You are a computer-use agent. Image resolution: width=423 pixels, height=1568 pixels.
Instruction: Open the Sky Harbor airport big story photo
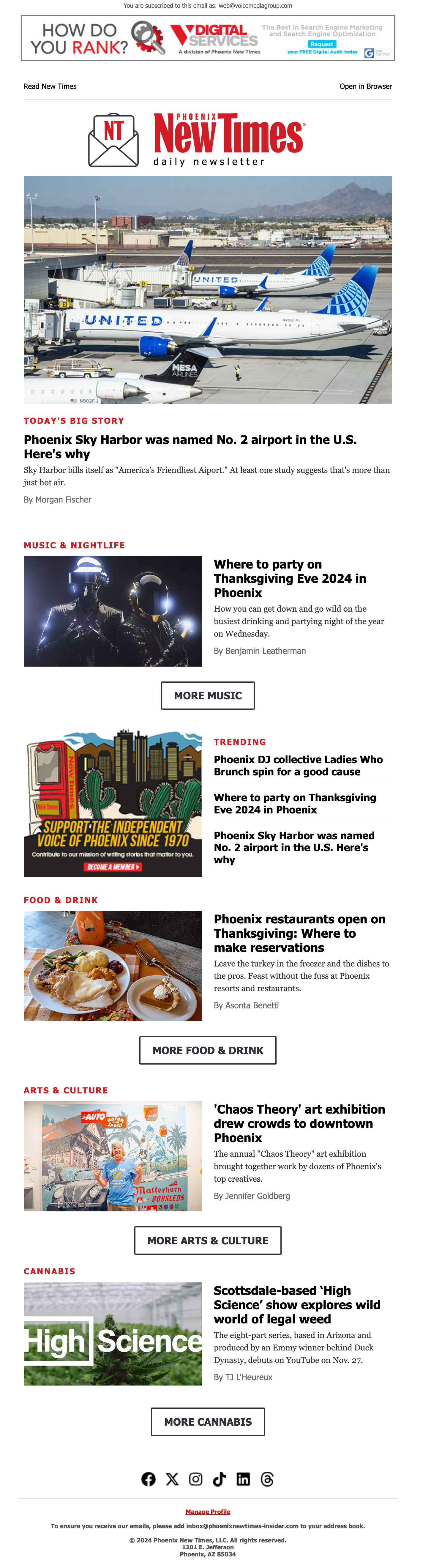(x=208, y=290)
